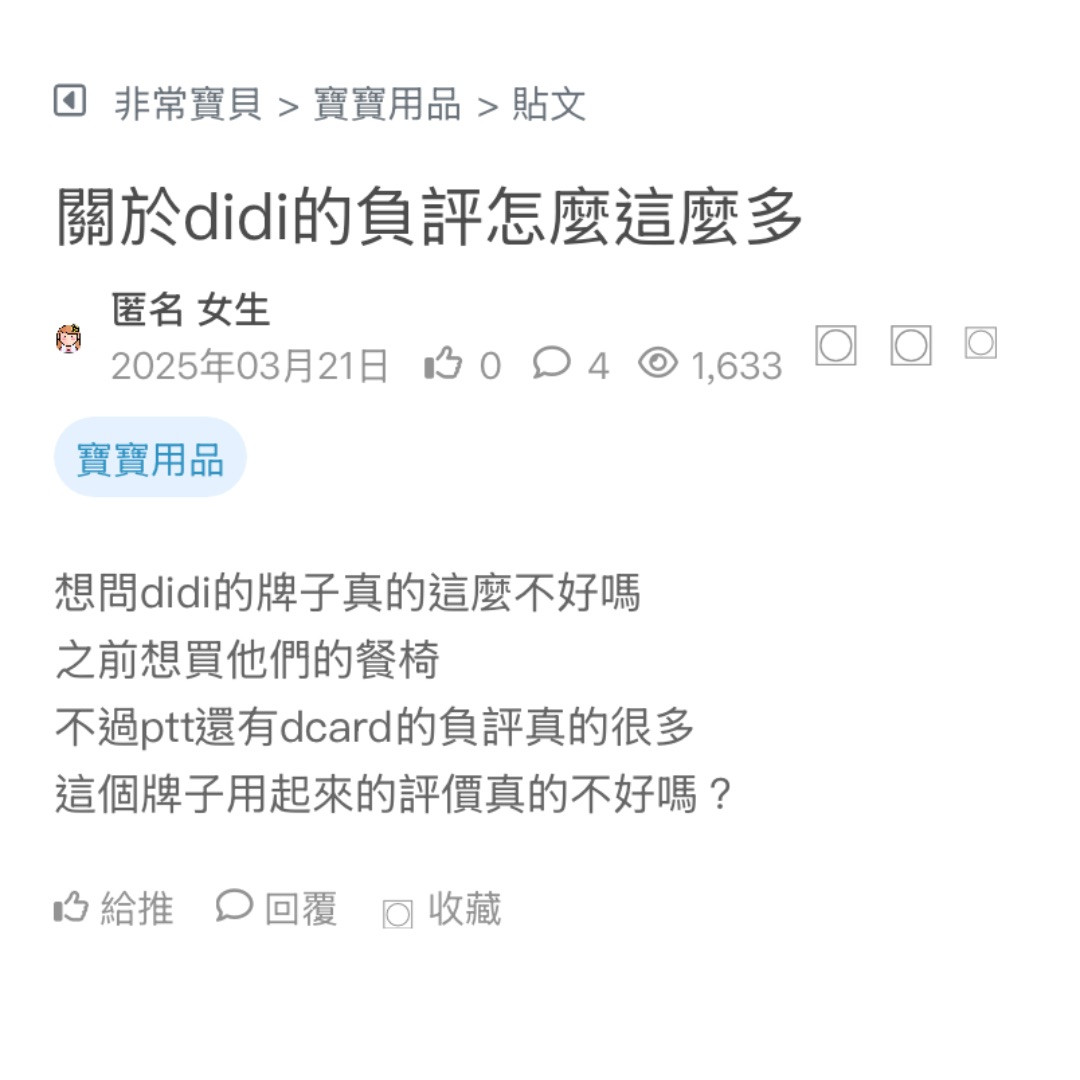
Task: Open the 非常寶貝 breadcrumb link
Action: tap(188, 104)
